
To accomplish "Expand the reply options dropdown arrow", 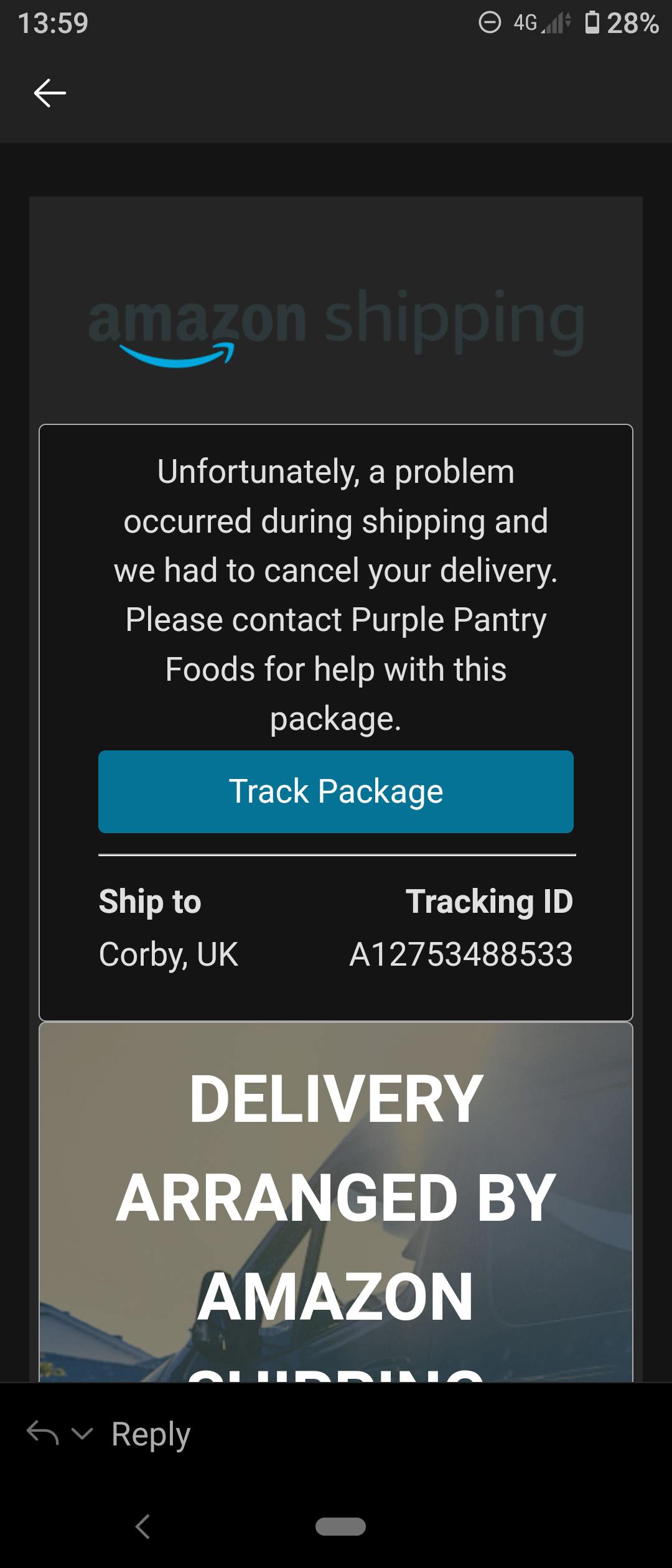I will point(82,1434).
